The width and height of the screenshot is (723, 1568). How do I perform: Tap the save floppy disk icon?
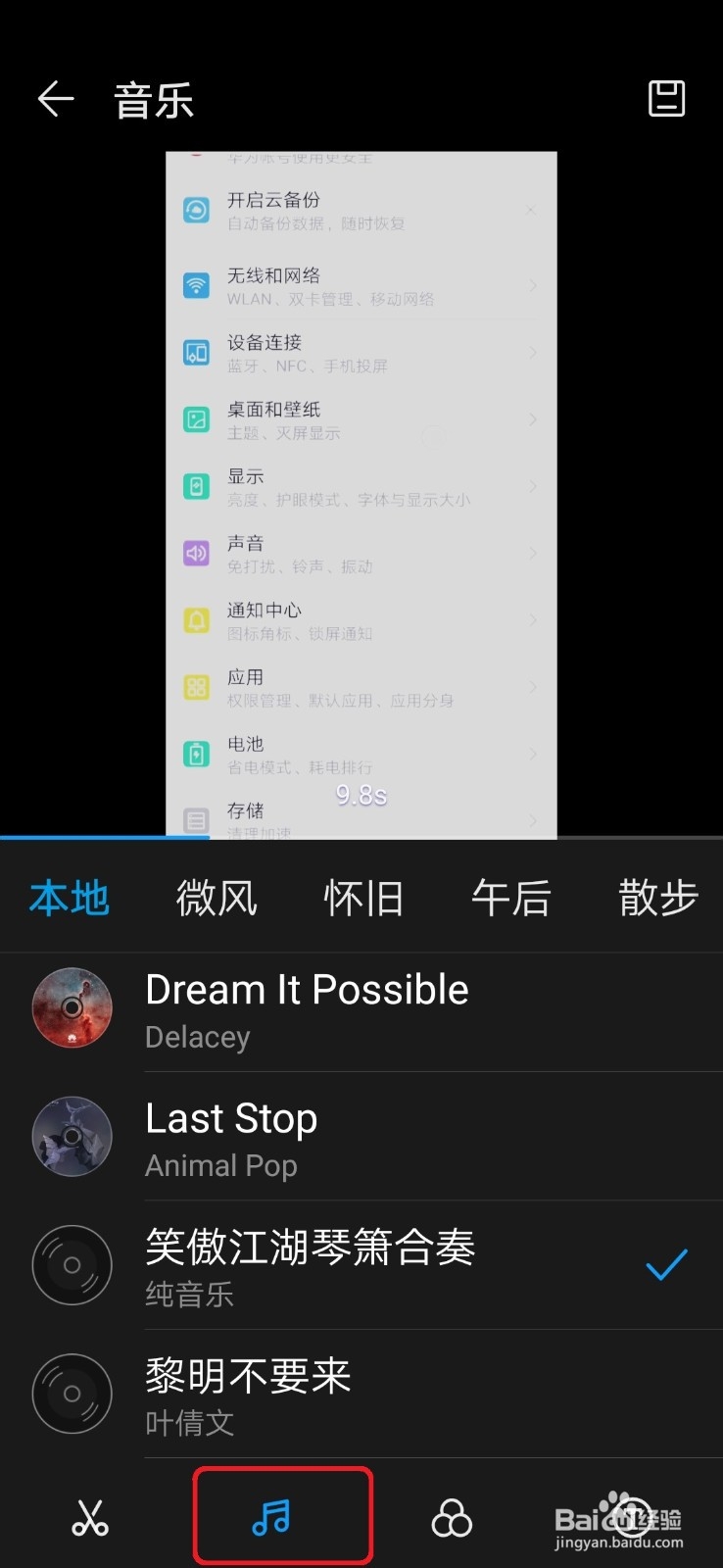tap(667, 99)
